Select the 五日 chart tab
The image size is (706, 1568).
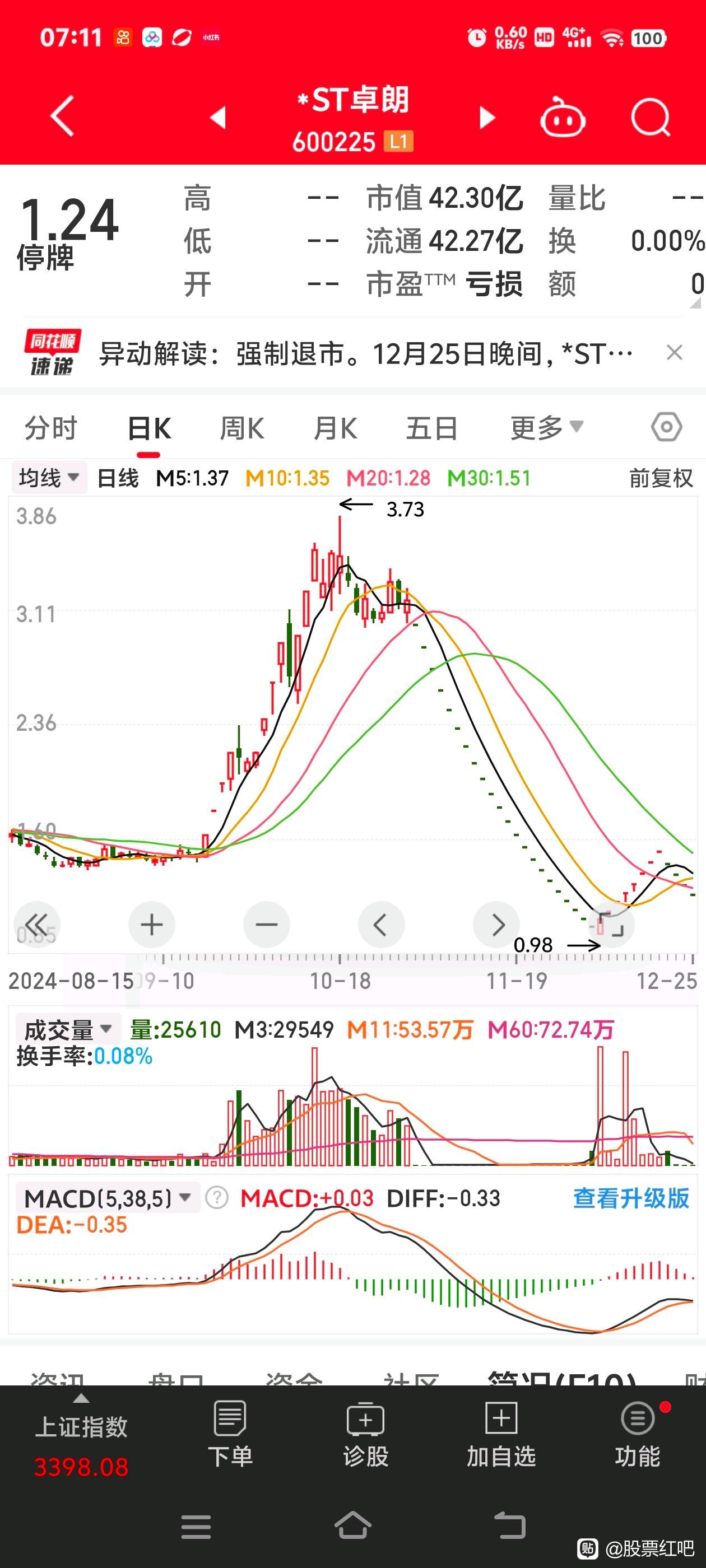coord(431,428)
